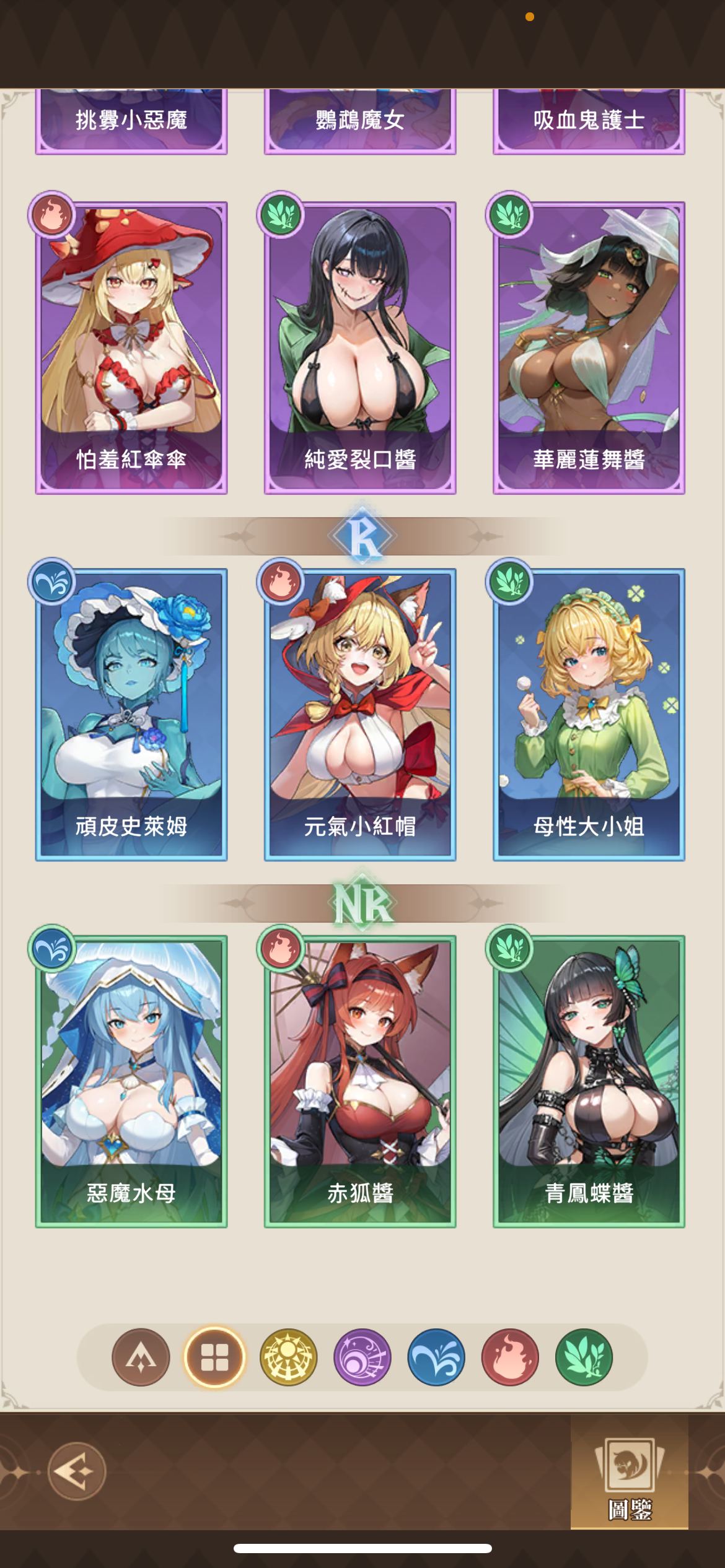Open the 挑釁小惡魔 card
This screenshot has height=1568, width=725.
pos(131,121)
